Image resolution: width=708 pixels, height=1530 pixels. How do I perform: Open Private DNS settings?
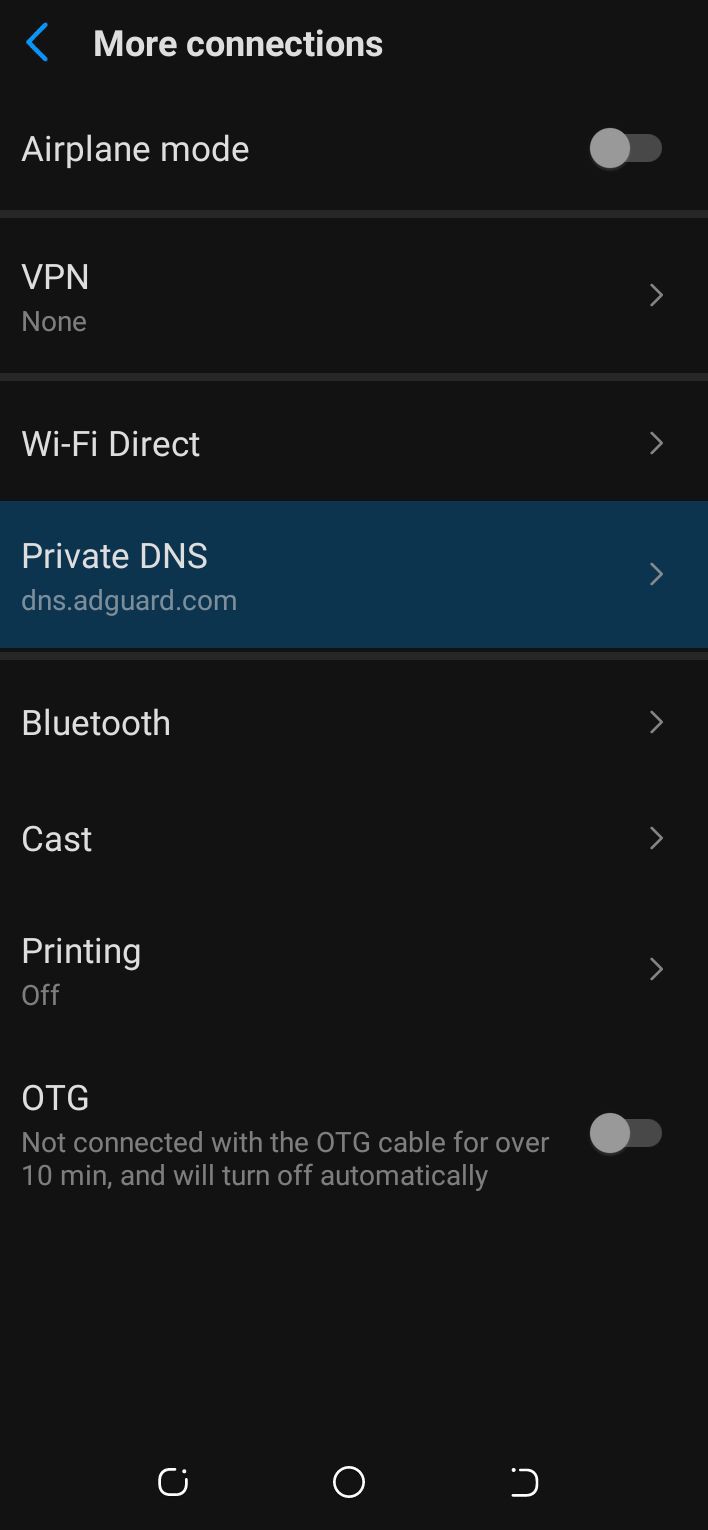coord(354,575)
